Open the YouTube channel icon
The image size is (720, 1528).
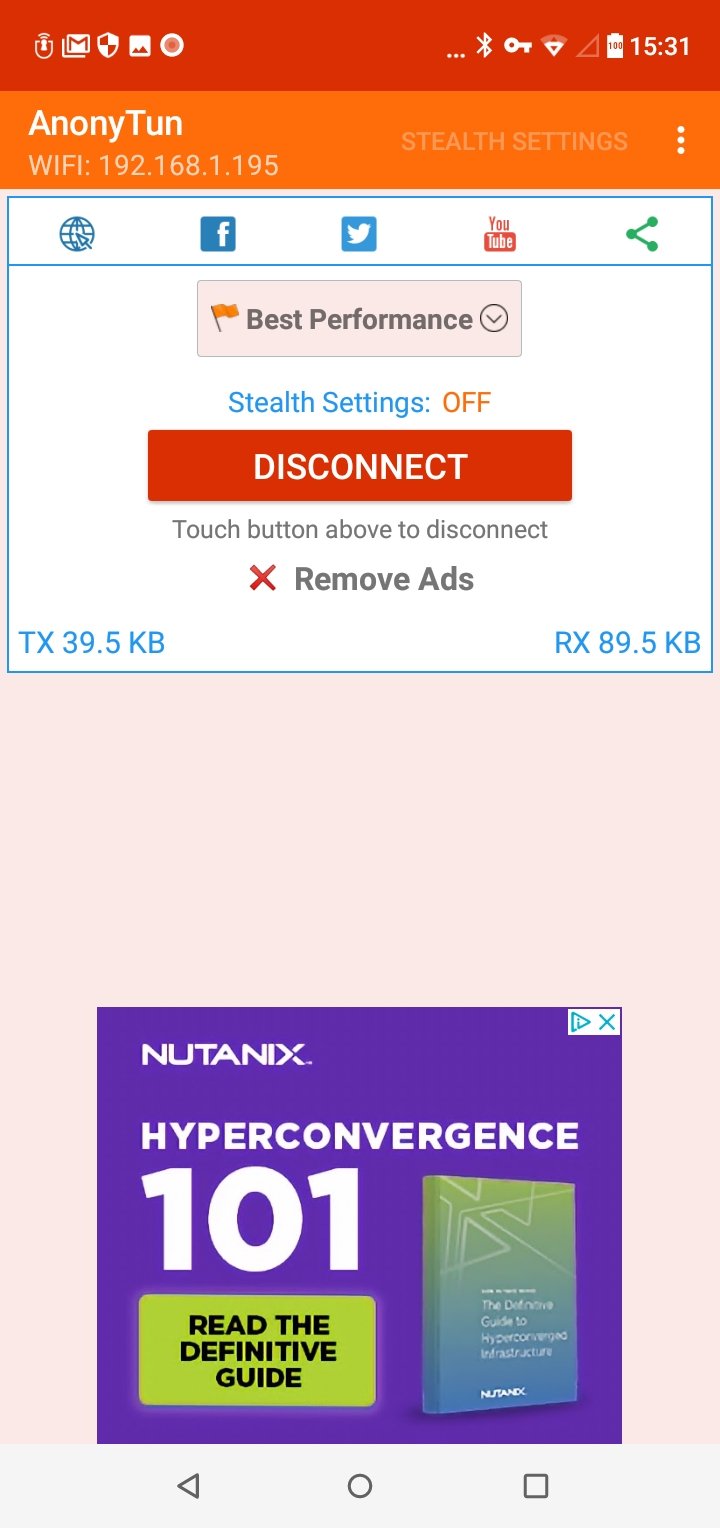click(x=499, y=234)
